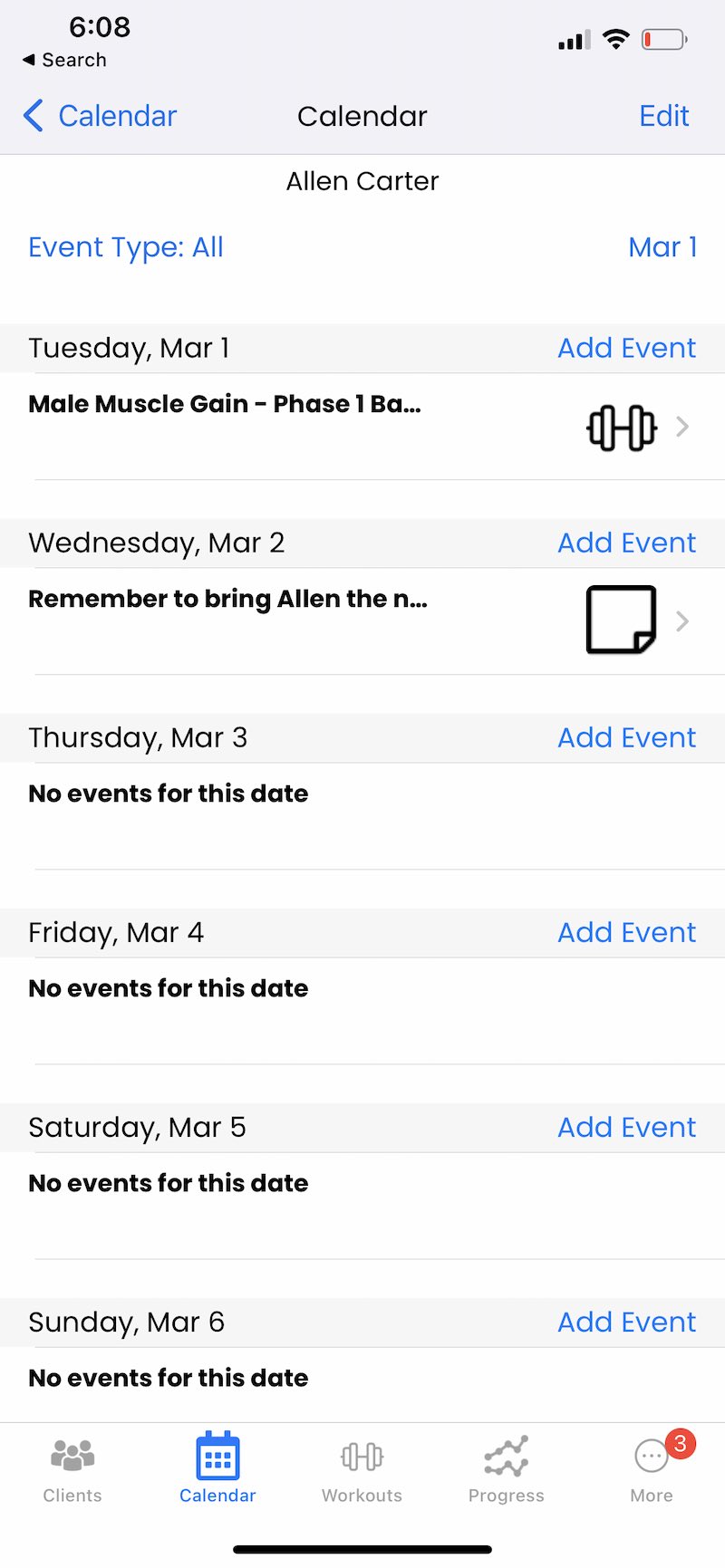The image size is (725, 1568).
Task: Expand the Male Muscle Gain workout details
Action: point(225,404)
